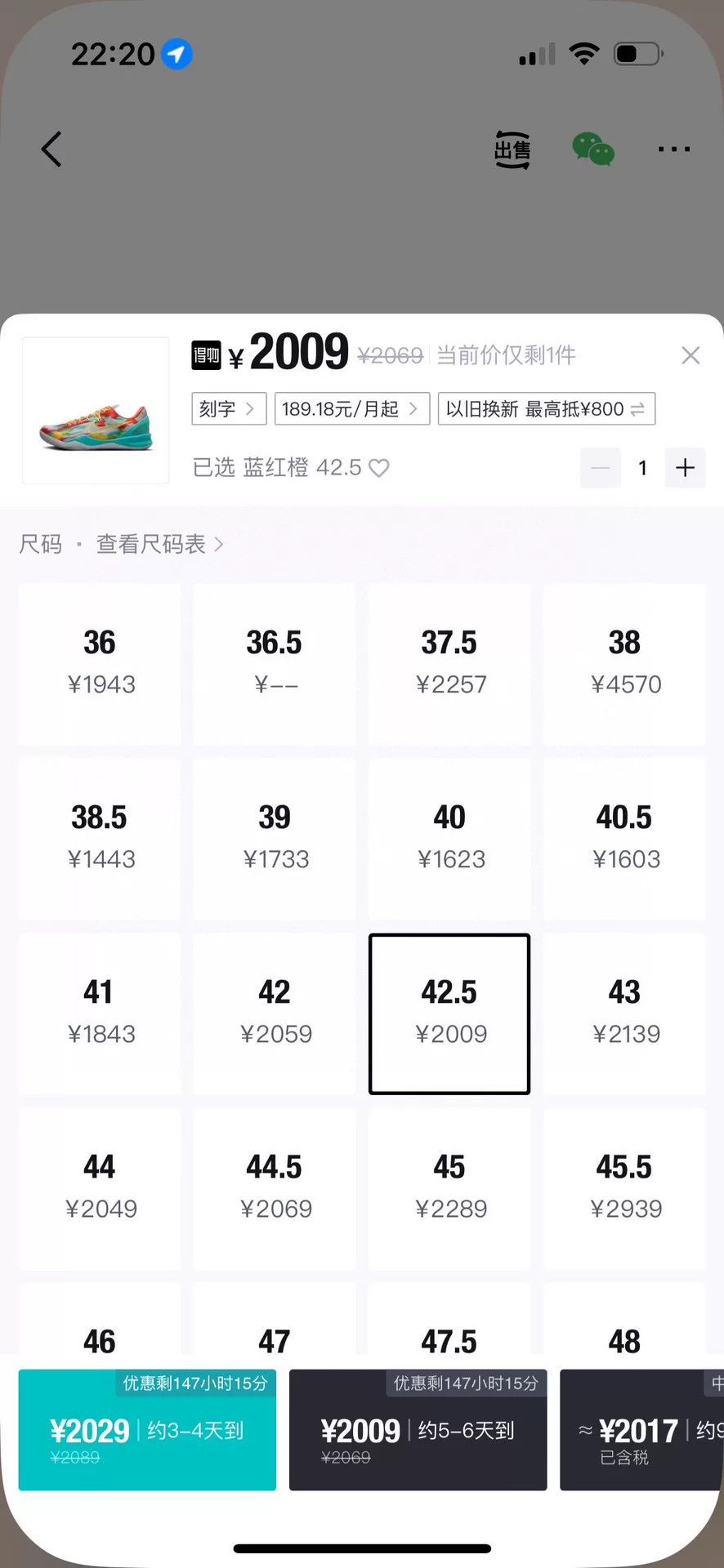The height and width of the screenshot is (1568, 724).
Task: Buy at ¥2029 with 3-4 day delivery
Action: coord(147,1430)
